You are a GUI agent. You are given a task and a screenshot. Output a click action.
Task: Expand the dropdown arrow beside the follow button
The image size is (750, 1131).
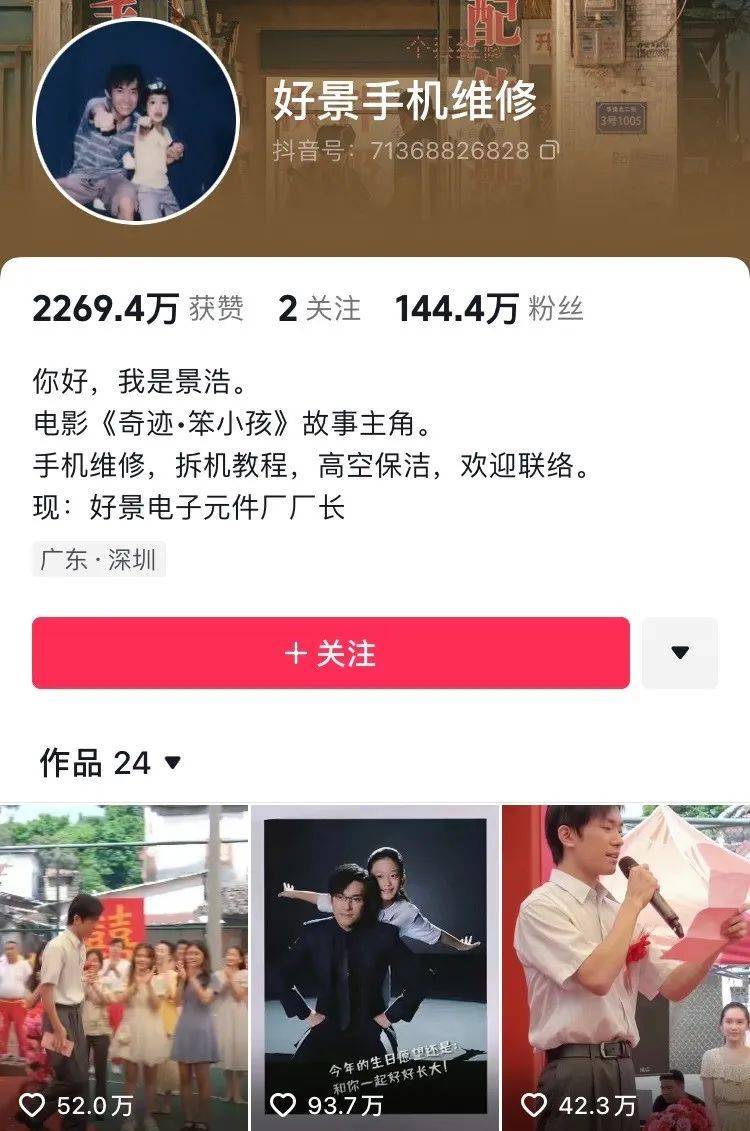(680, 653)
